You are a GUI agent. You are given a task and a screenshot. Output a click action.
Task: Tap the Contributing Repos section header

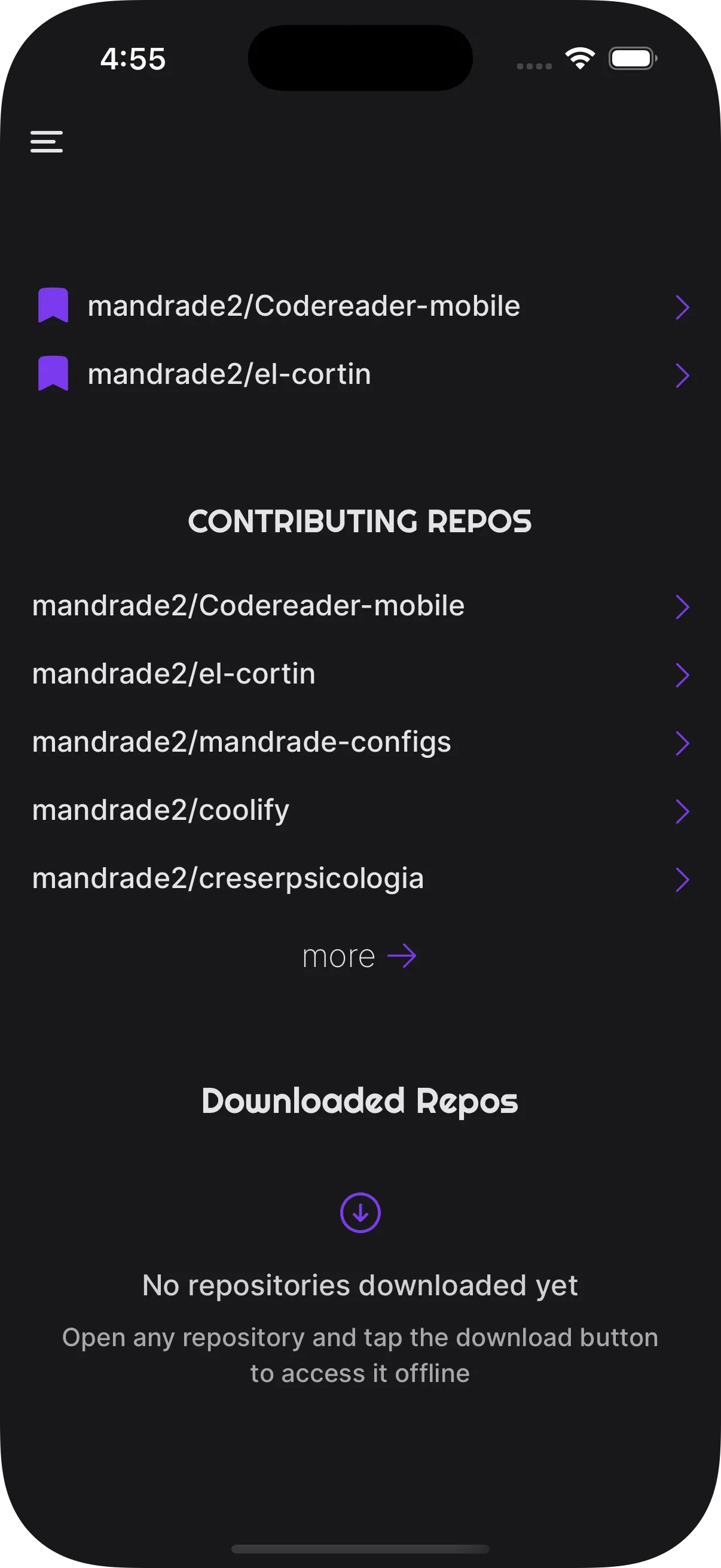pos(360,521)
